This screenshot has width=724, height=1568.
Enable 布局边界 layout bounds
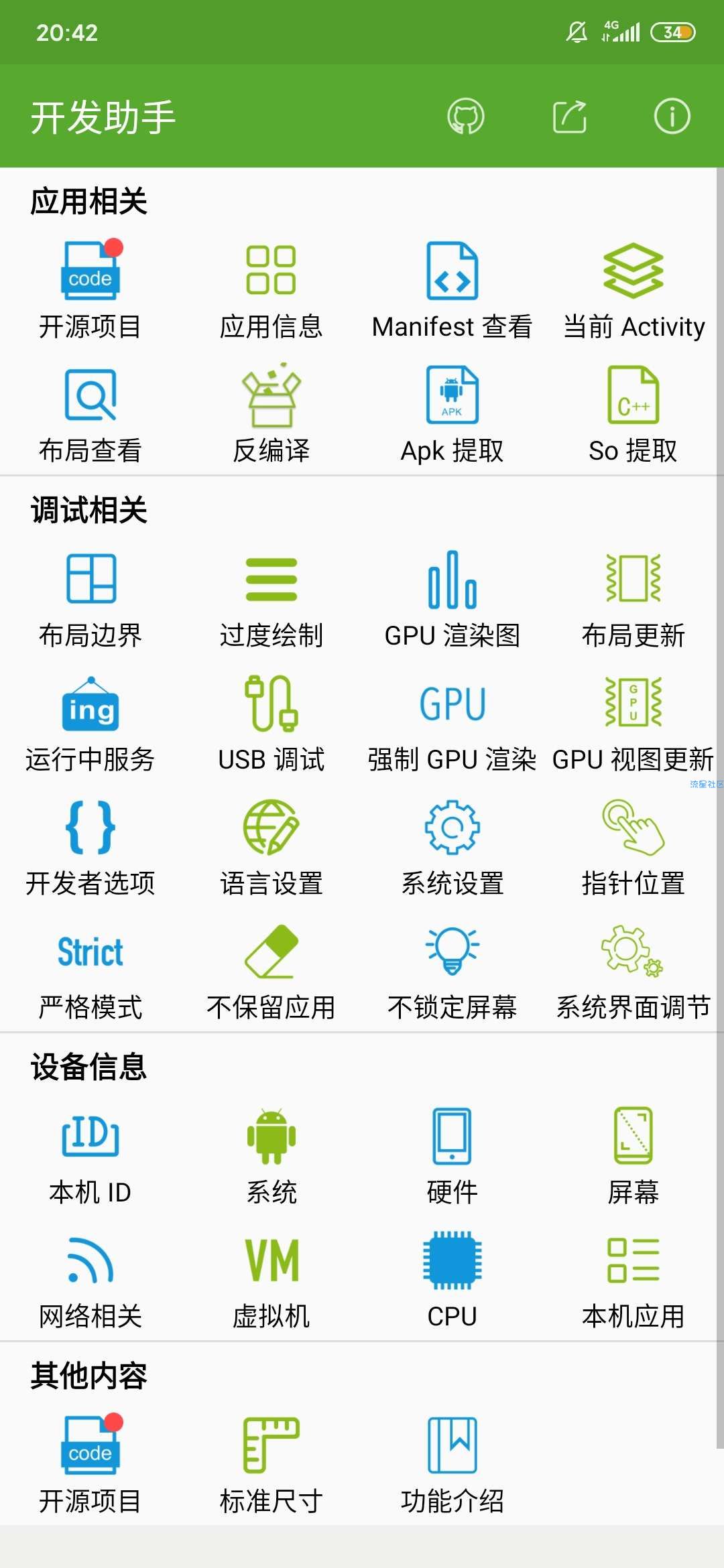(90, 600)
